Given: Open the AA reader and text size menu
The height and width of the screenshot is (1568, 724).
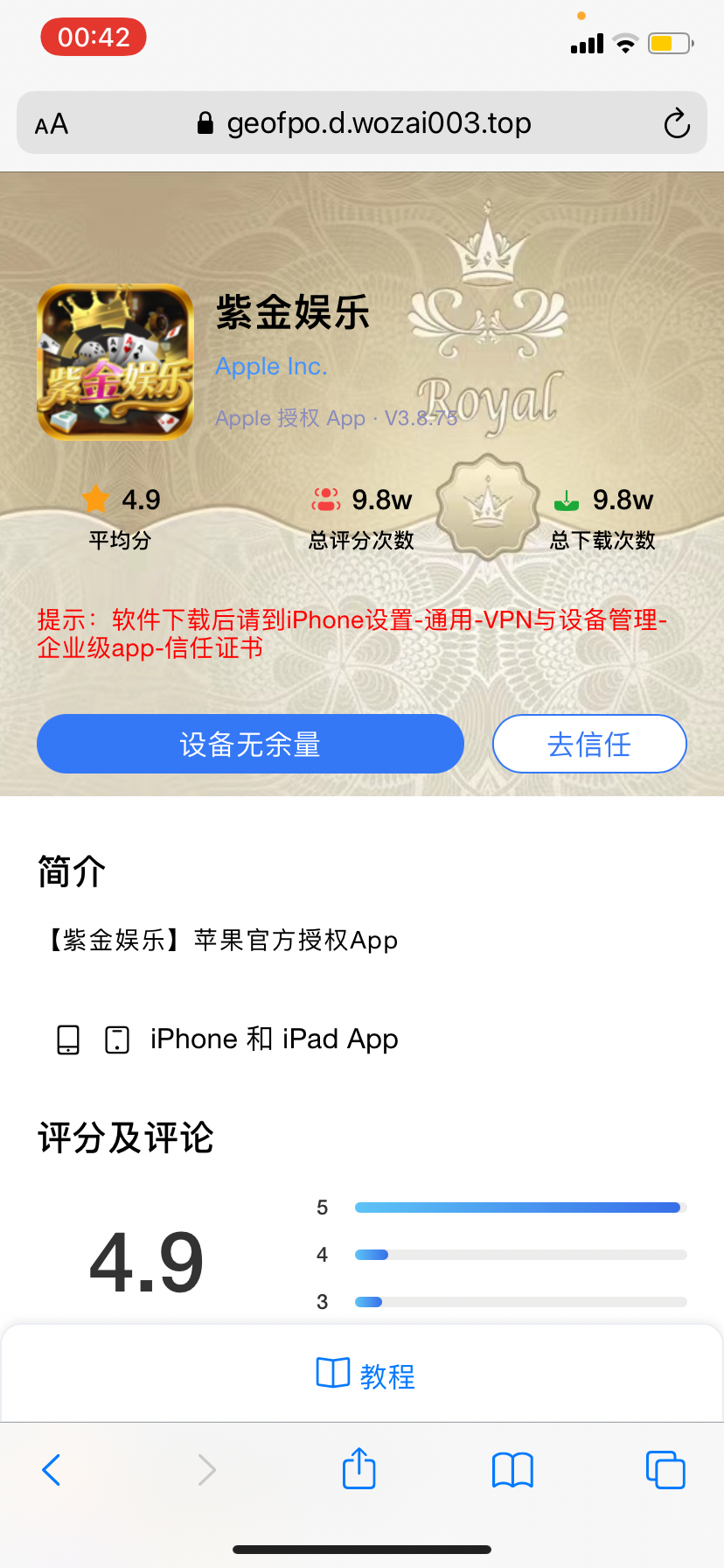Looking at the screenshot, I should click(x=52, y=123).
